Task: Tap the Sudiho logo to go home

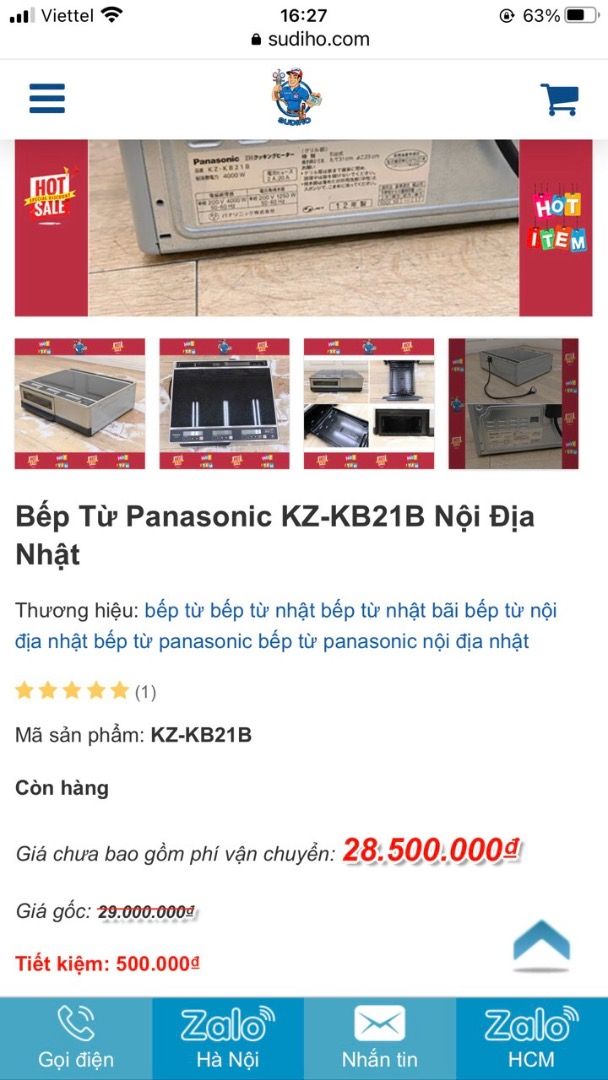Action: pyautogui.click(x=297, y=97)
